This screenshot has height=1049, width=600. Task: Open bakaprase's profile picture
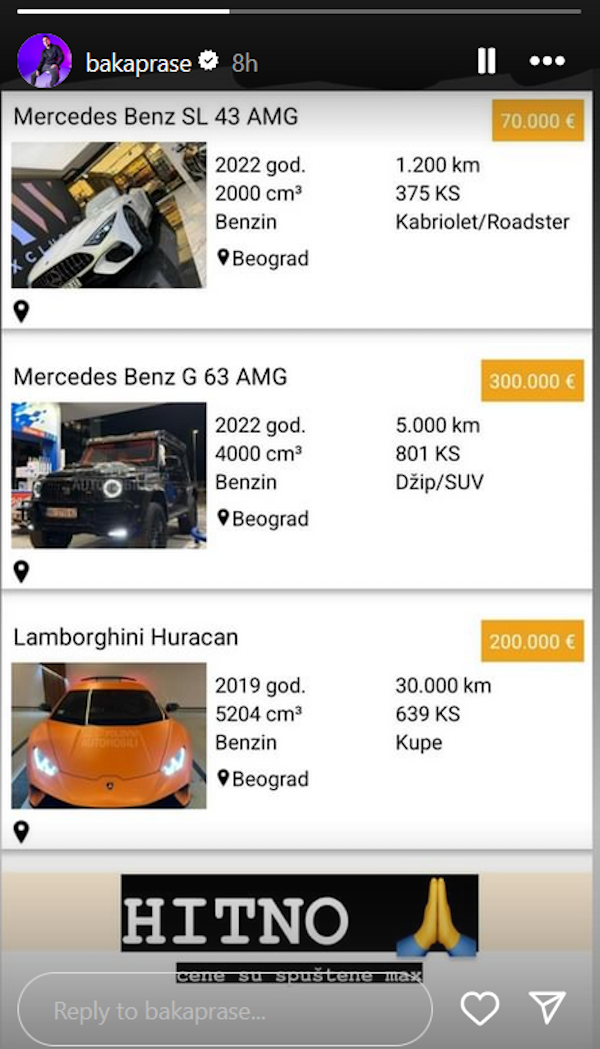44,62
